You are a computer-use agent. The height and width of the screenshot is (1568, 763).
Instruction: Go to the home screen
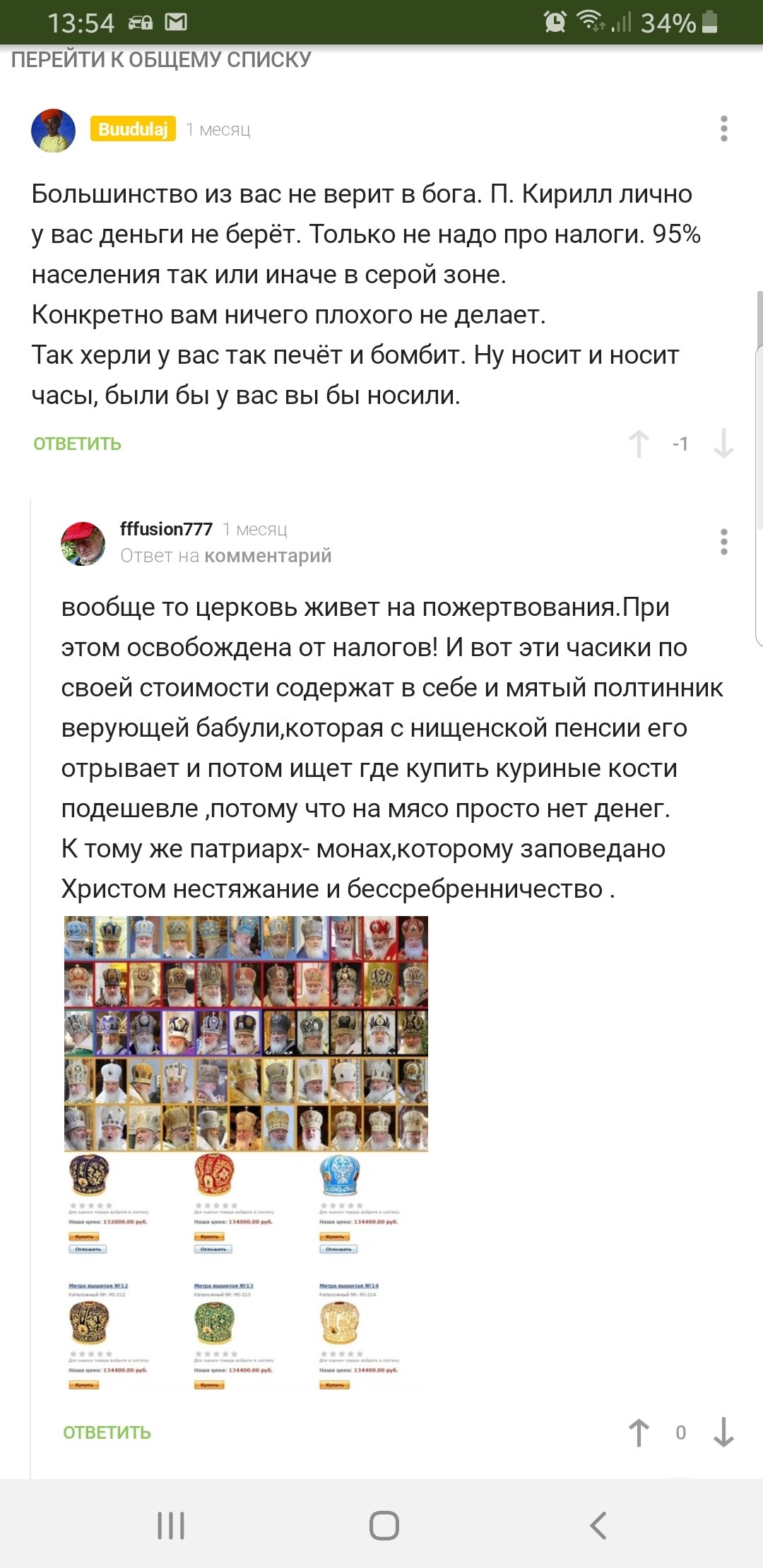click(x=384, y=1526)
